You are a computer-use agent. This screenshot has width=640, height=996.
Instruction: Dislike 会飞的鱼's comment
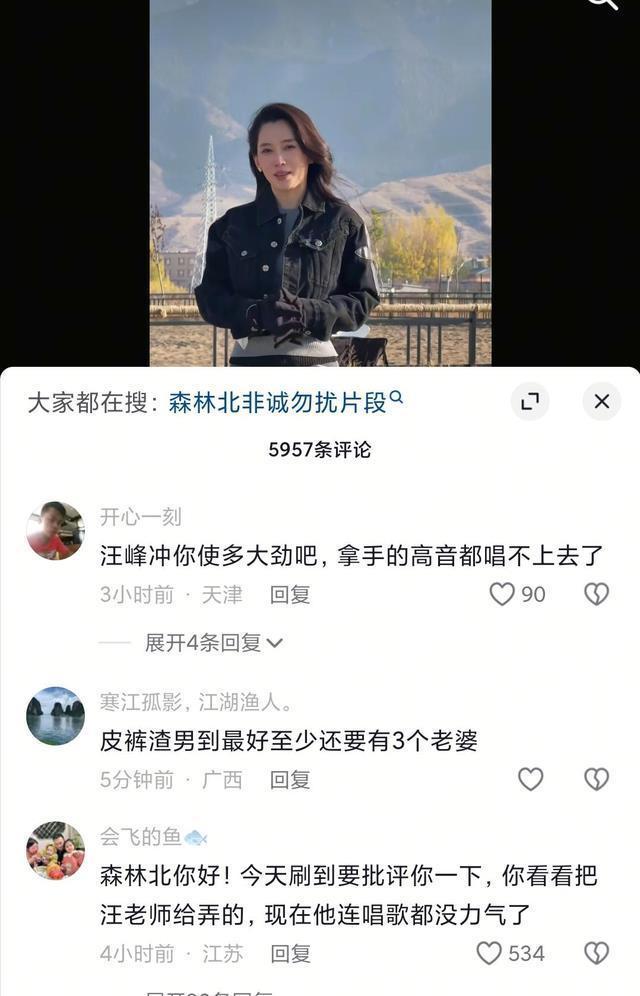point(596,953)
